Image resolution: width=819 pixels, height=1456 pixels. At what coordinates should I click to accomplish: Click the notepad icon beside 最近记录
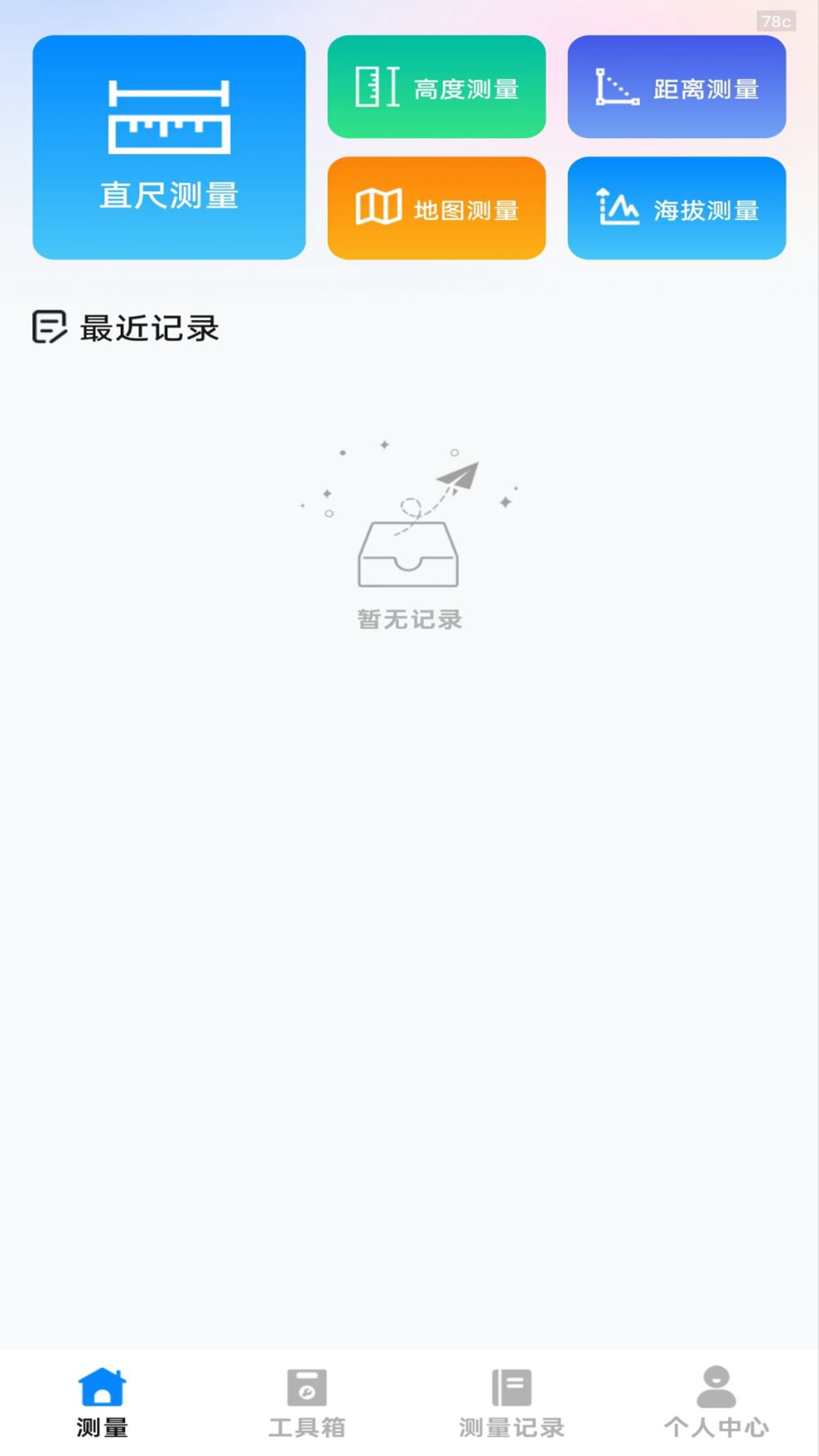(x=49, y=329)
